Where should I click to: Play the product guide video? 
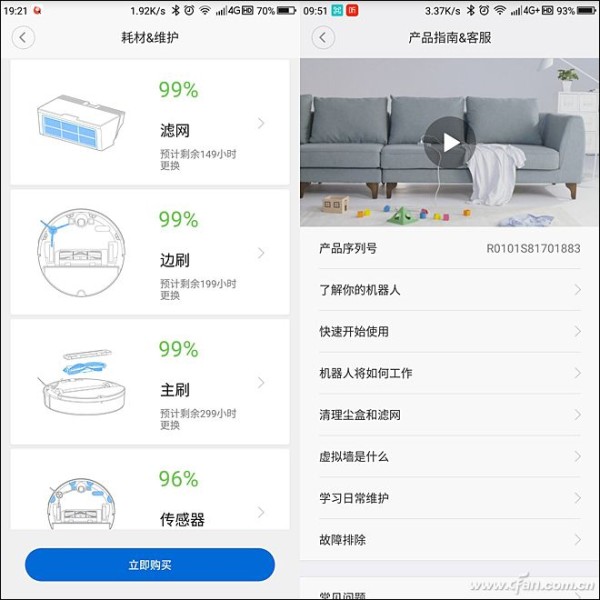coord(450,142)
